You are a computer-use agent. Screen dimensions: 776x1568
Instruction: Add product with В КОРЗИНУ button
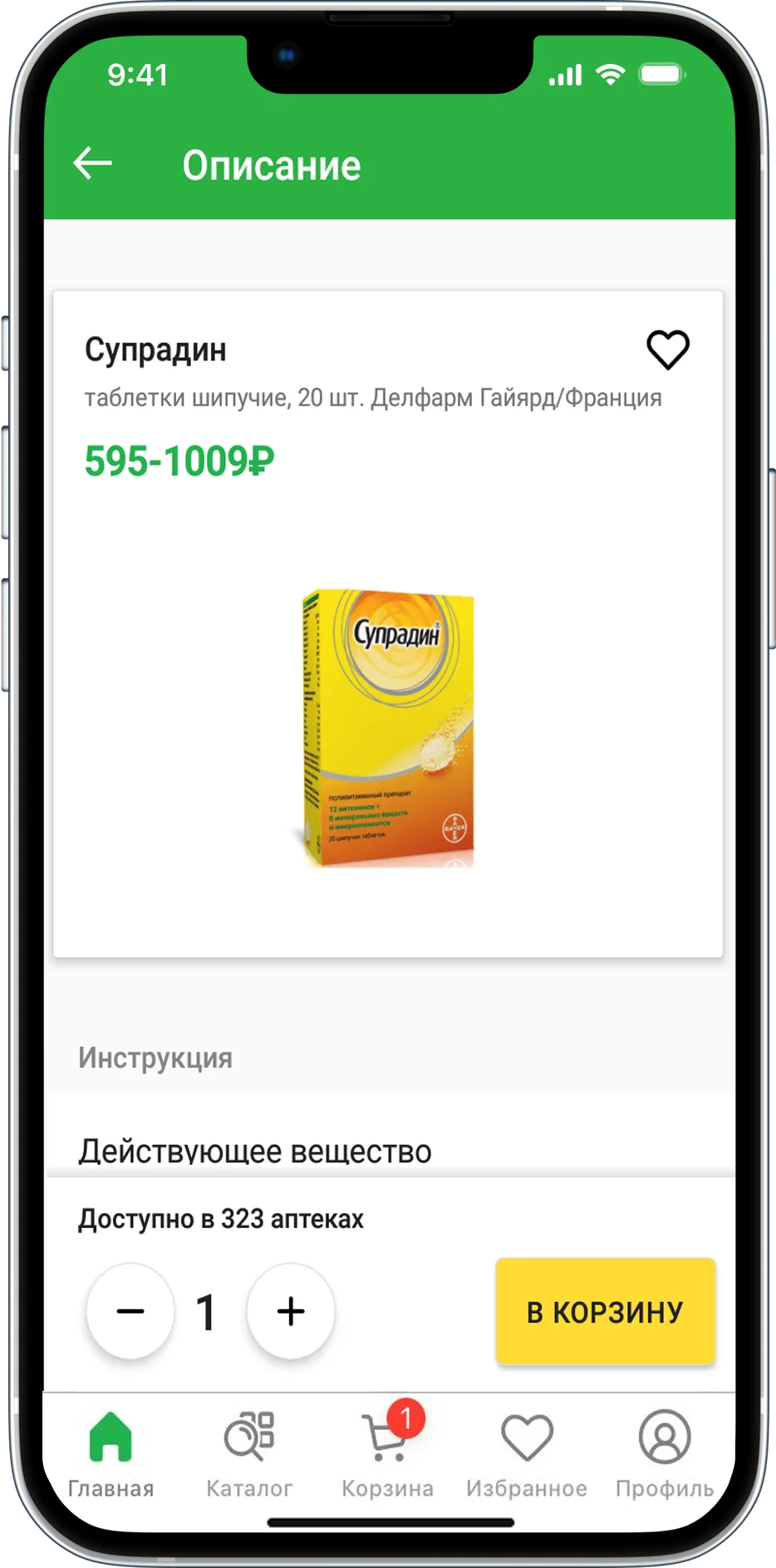pos(605,1311)
